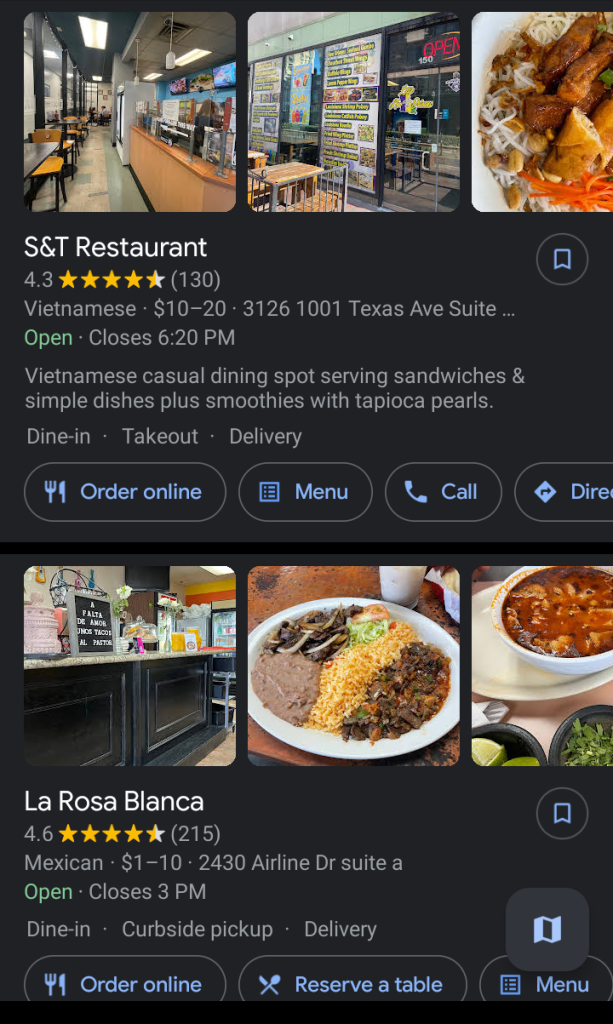Open the S&T Restaurant listing

pyautogui.click(x=116, y=247)
